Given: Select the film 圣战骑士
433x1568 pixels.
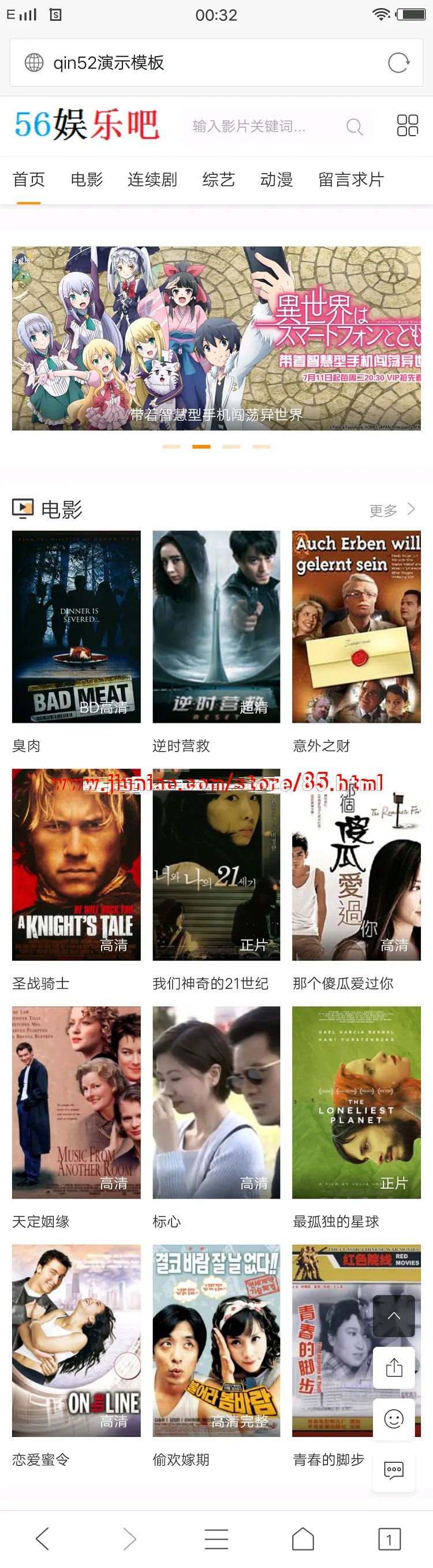Looking at the screenshot, I should pos(76,864).
